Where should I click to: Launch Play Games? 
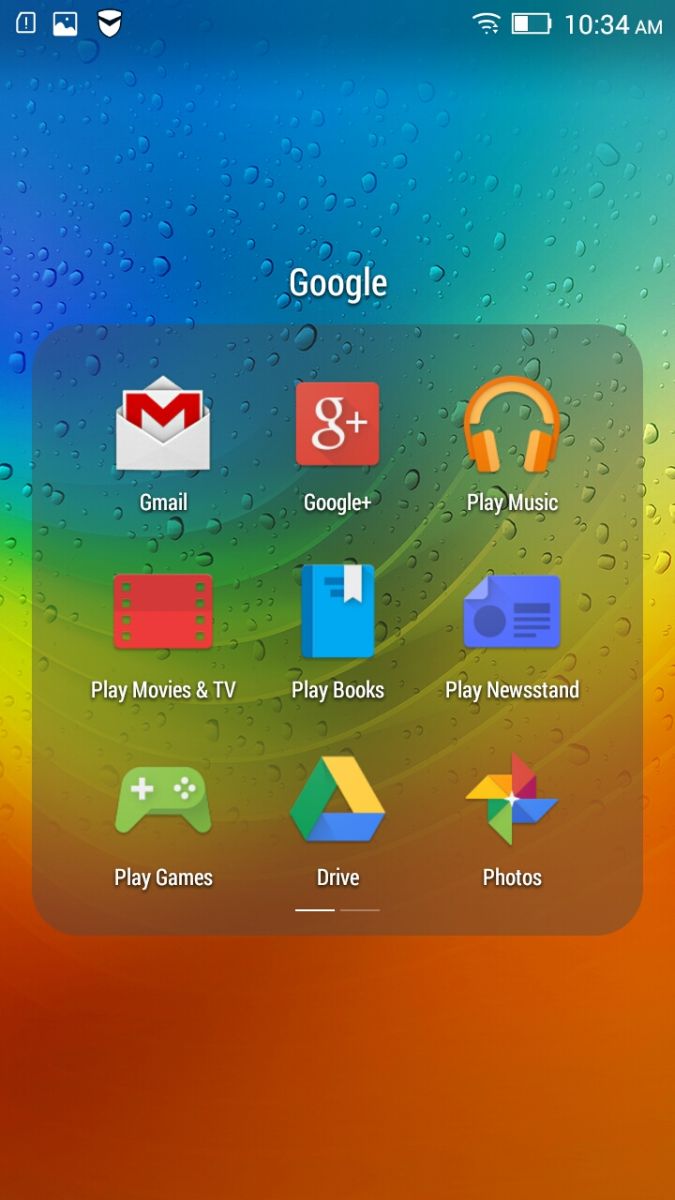163,800
